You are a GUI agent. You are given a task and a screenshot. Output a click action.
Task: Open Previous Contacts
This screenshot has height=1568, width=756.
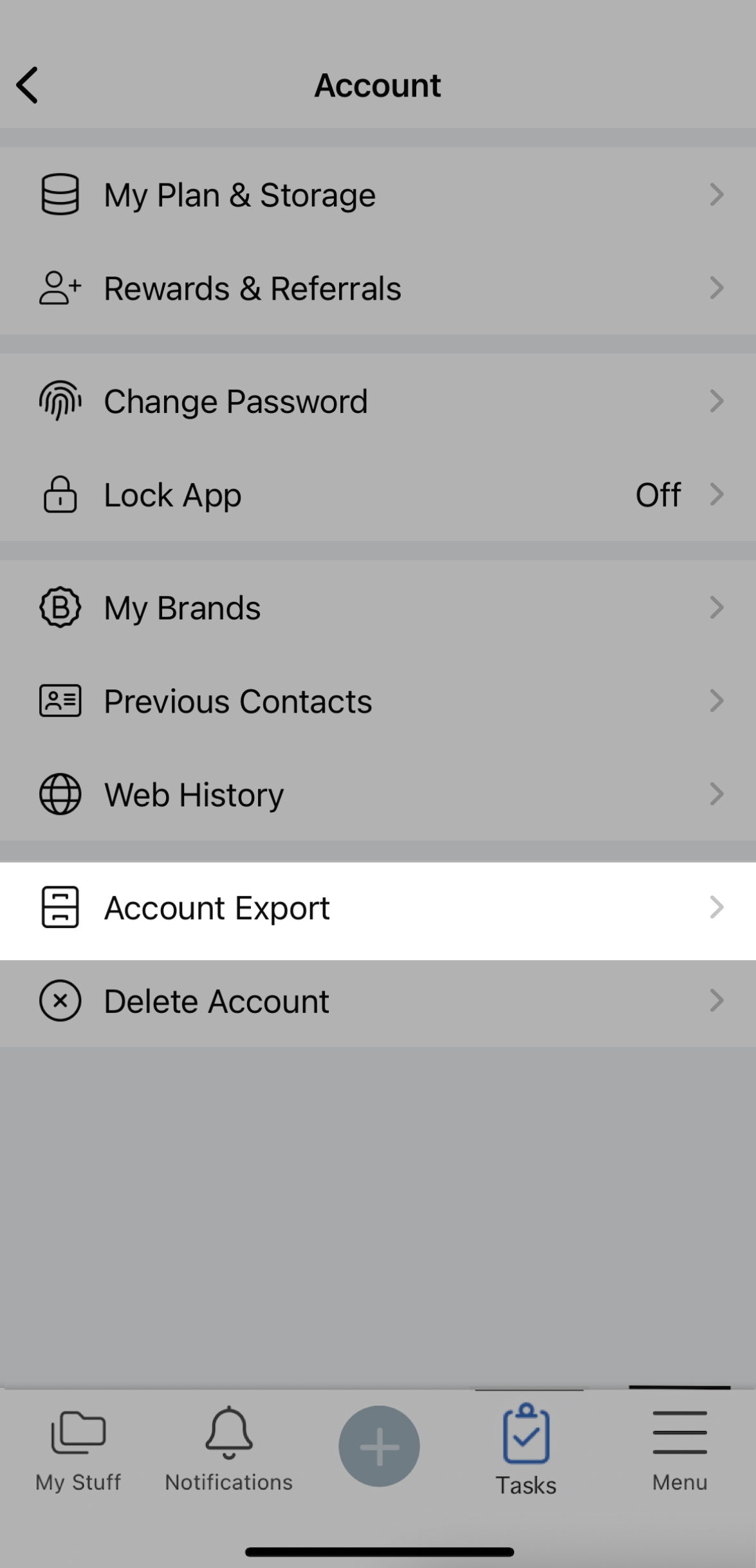tap(378, 701)
